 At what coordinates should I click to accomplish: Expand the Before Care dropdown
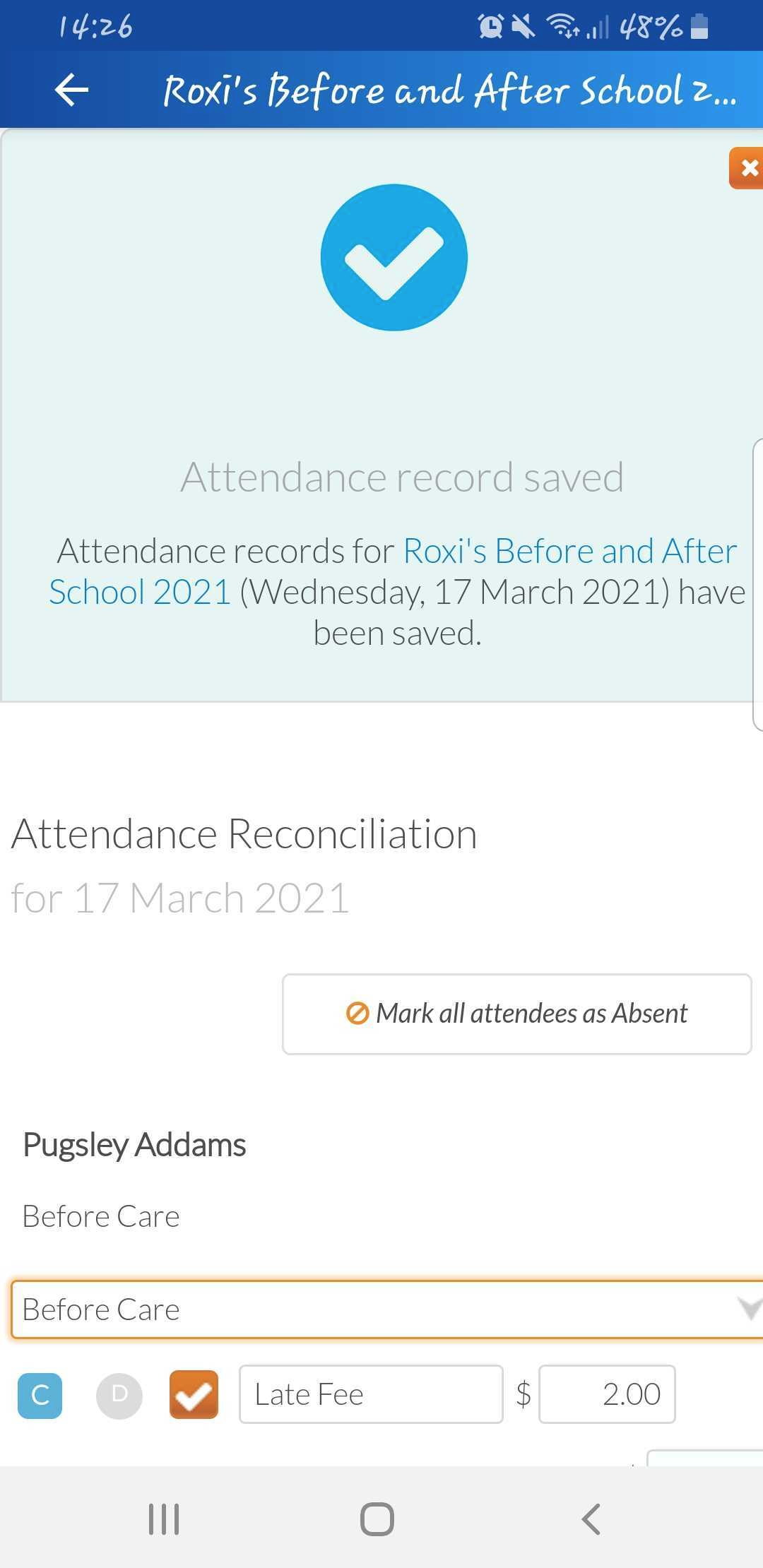[x=387, y=1309]
